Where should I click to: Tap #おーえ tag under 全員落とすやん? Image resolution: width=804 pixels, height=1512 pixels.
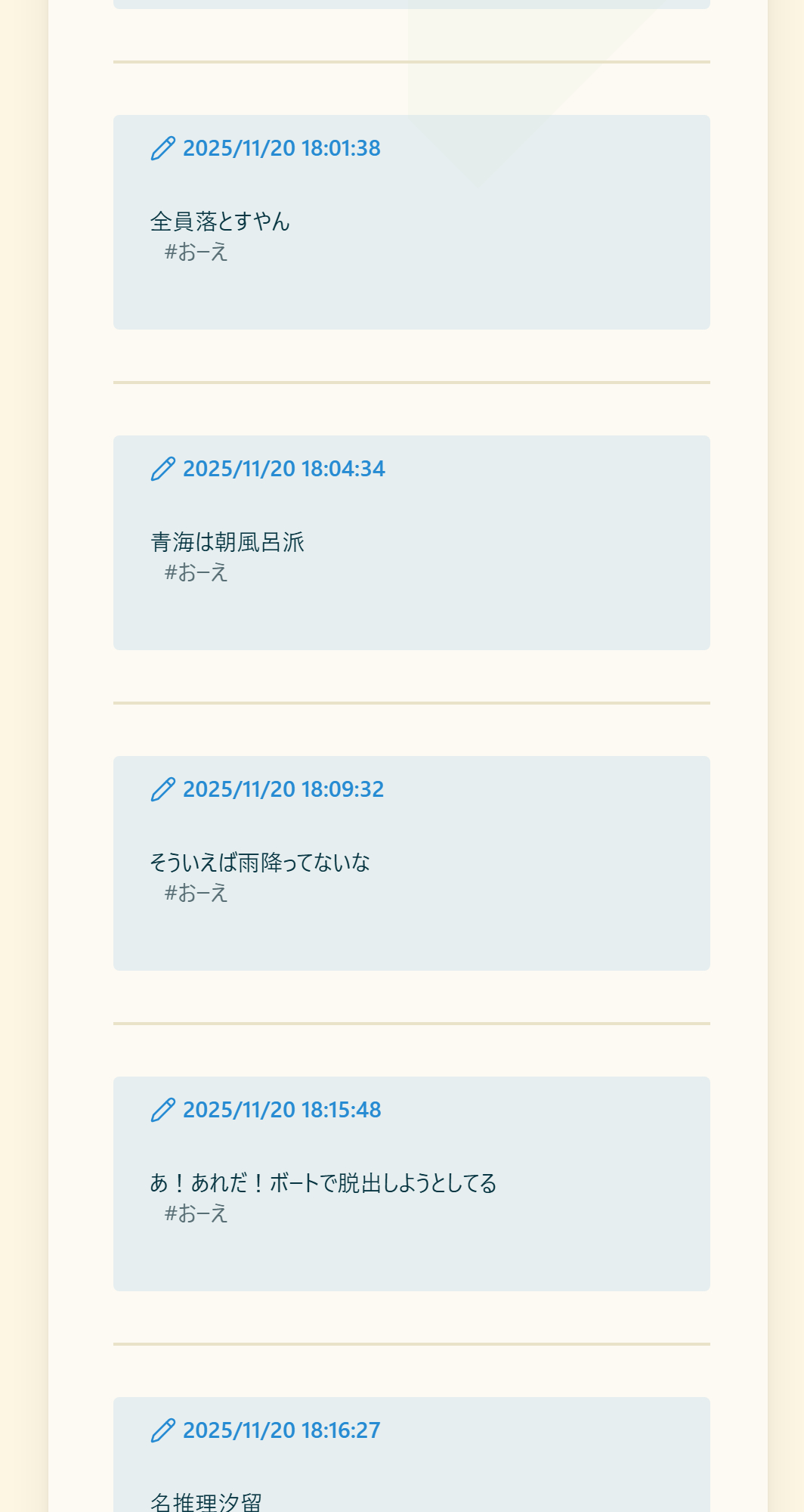196,252
